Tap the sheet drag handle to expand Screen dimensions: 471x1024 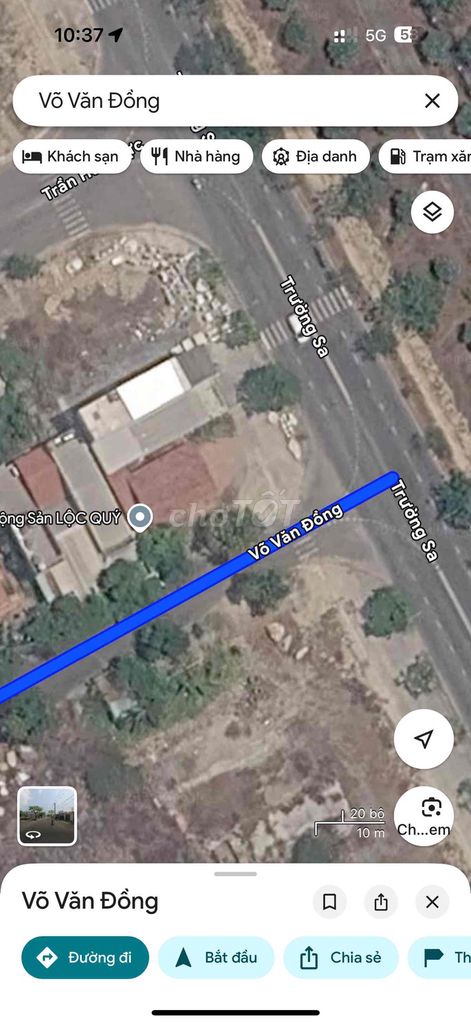[235, 874]
